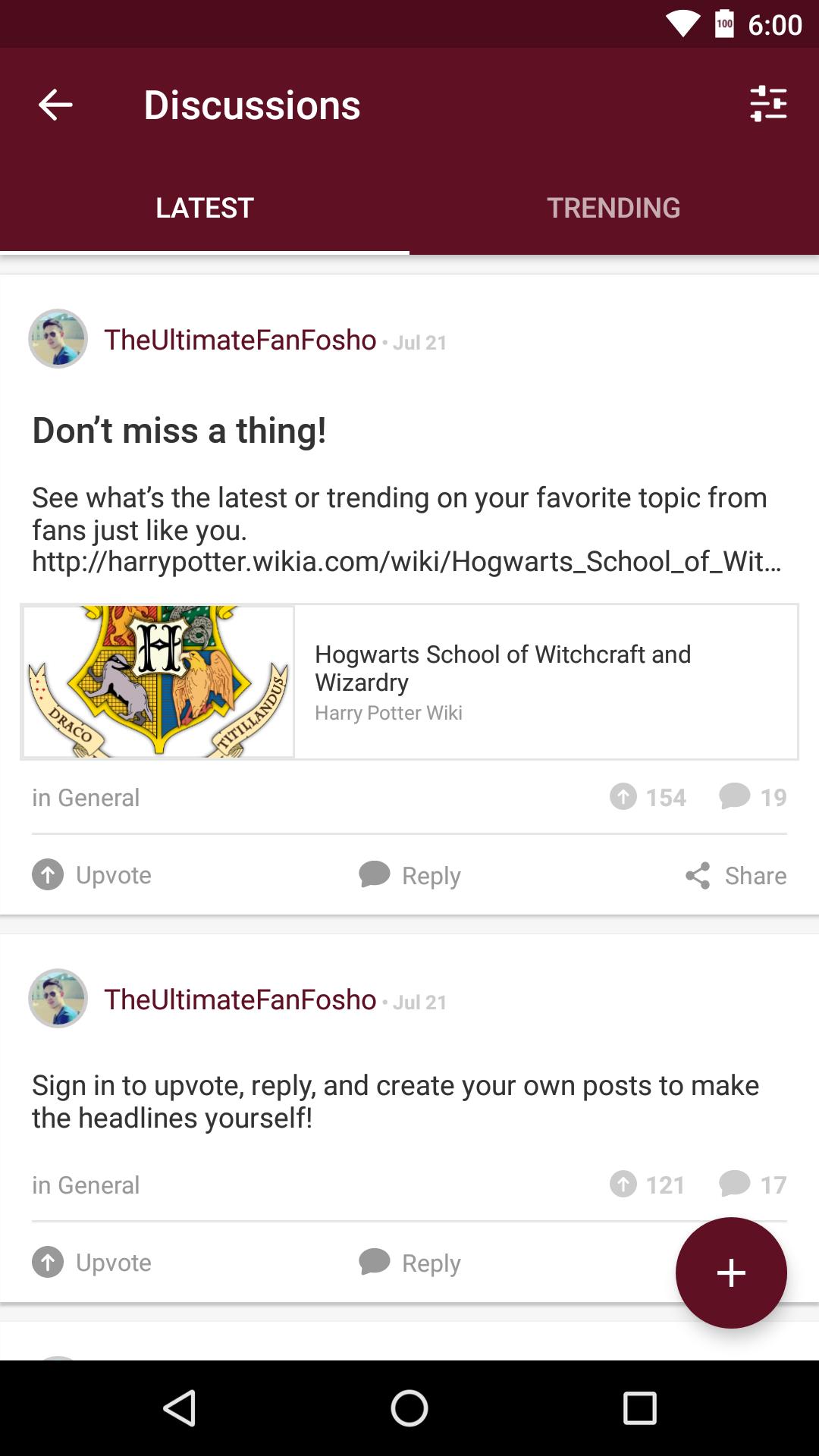
Task: Tap the system home button
Action: [x=409, y=1408]
